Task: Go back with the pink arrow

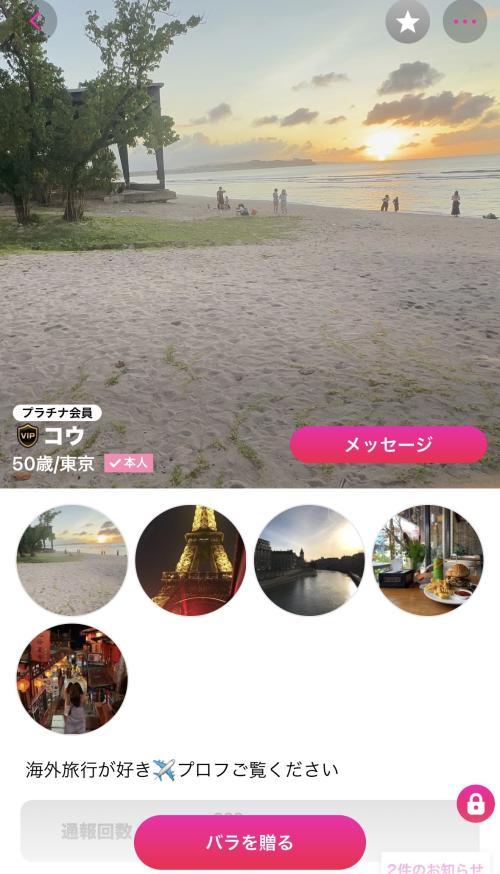Action: tap(36, 21)
